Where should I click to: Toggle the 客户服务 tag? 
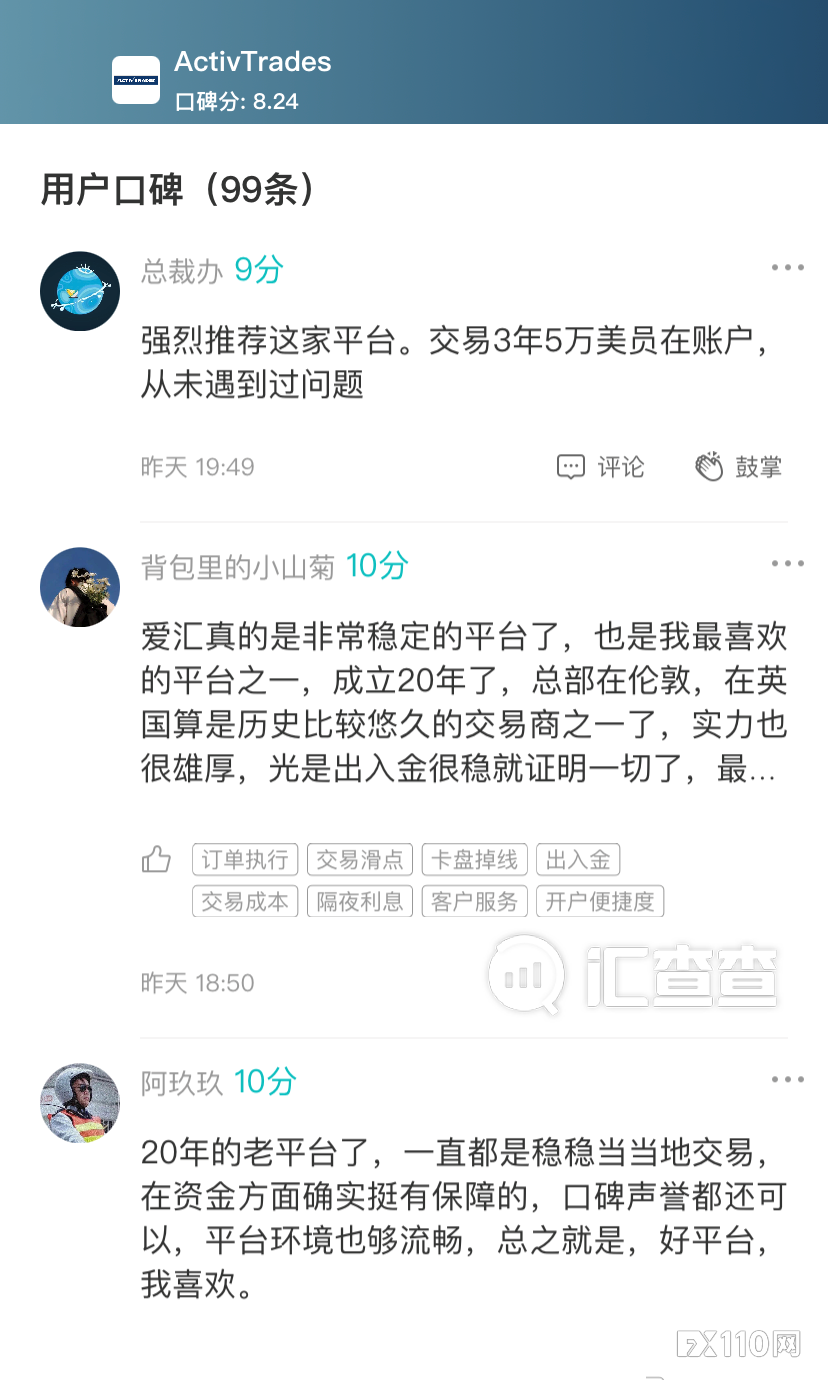pos(474,901)
